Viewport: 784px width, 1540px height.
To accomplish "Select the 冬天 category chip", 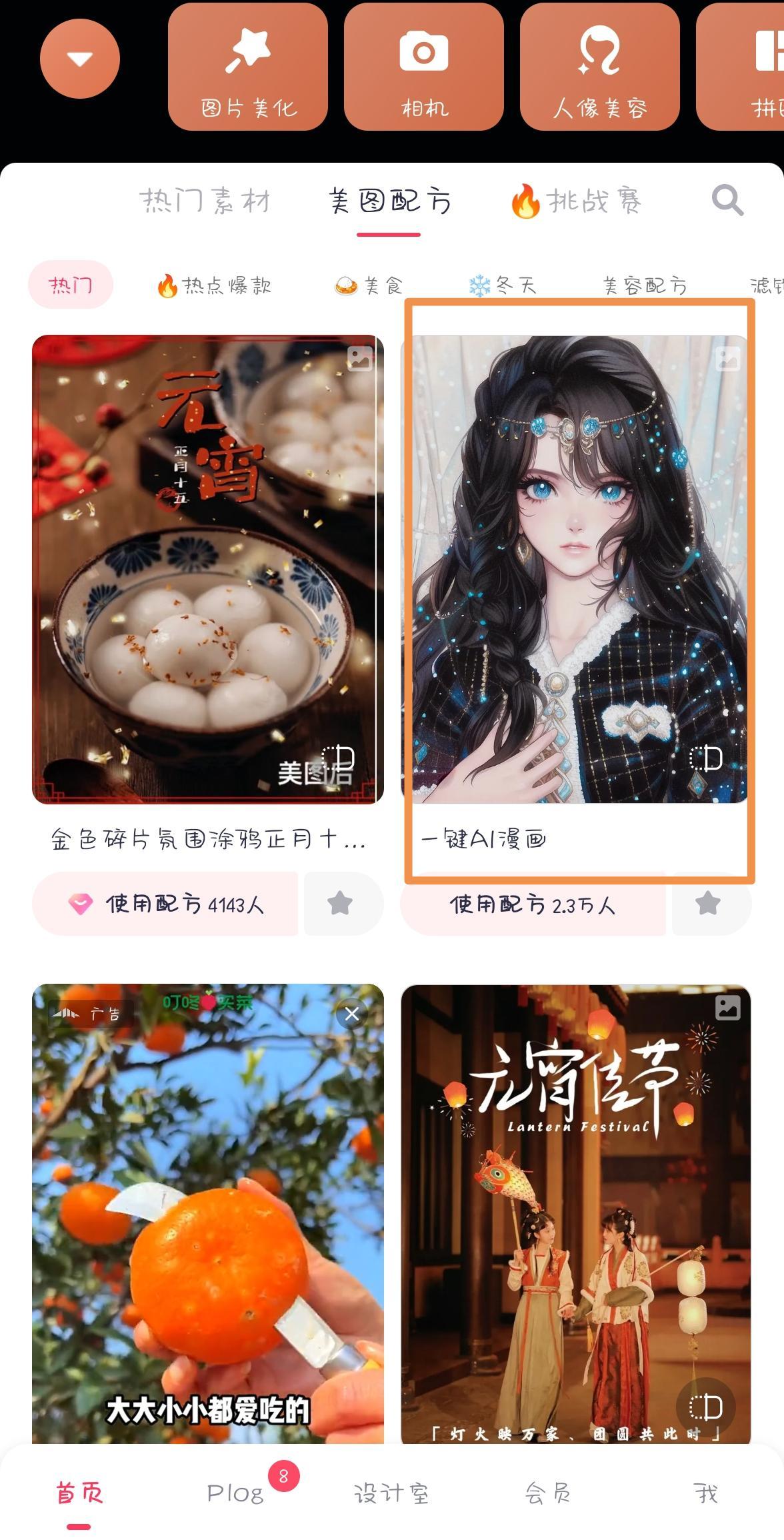I will [503, 286].
